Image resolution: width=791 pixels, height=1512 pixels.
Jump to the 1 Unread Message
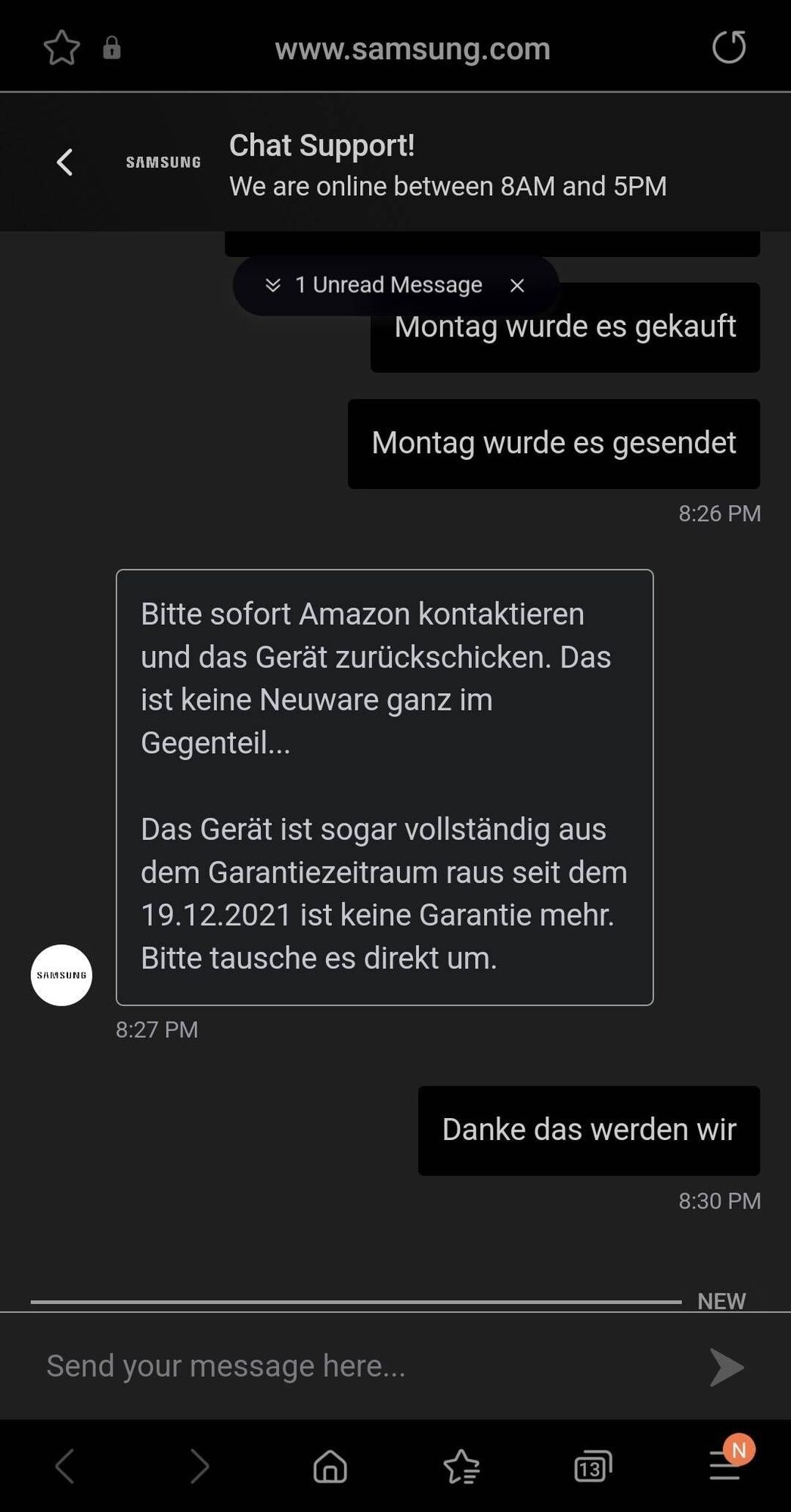click(x=376, y=285)
